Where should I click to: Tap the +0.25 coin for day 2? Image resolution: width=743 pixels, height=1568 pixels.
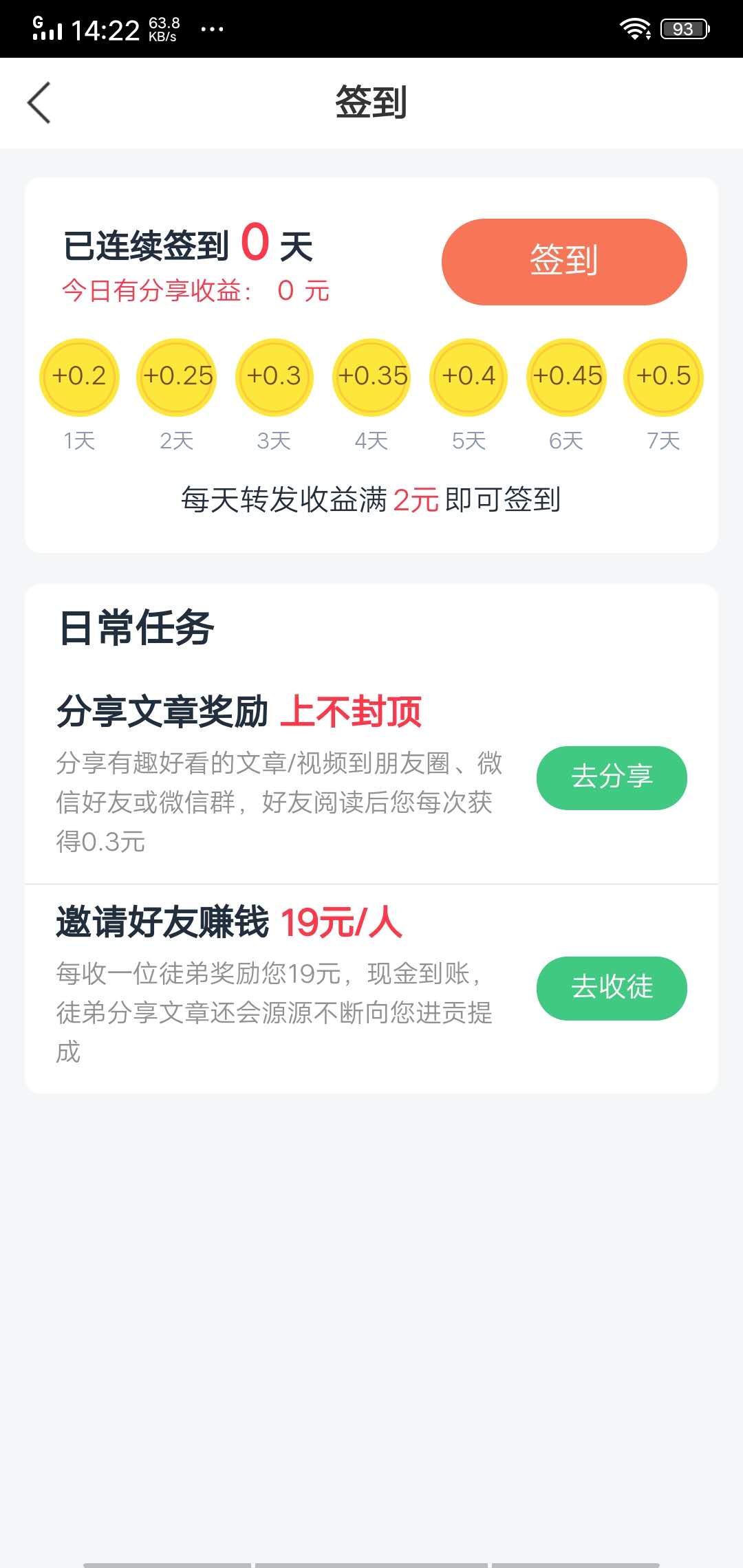(176, 377)
